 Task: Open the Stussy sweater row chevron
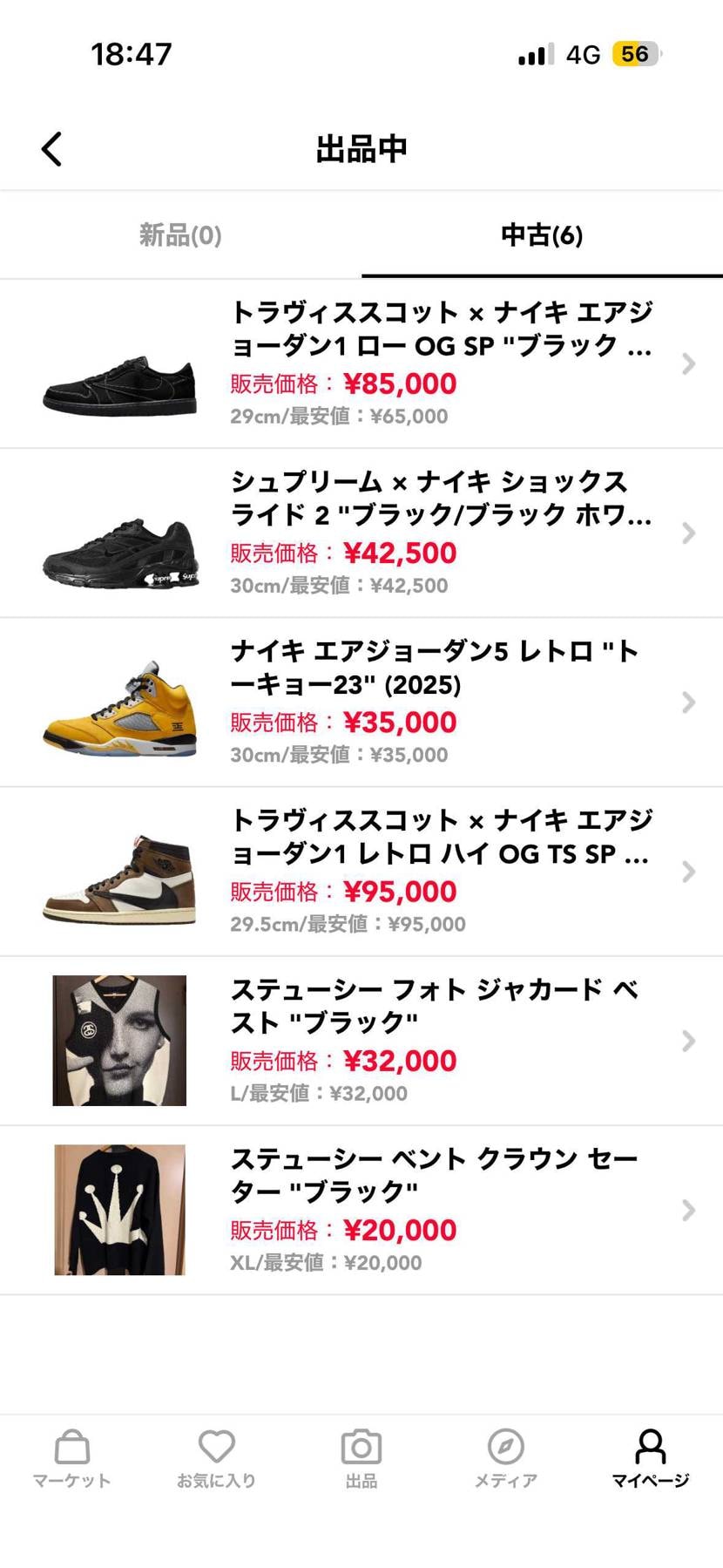pos(689,1210)
